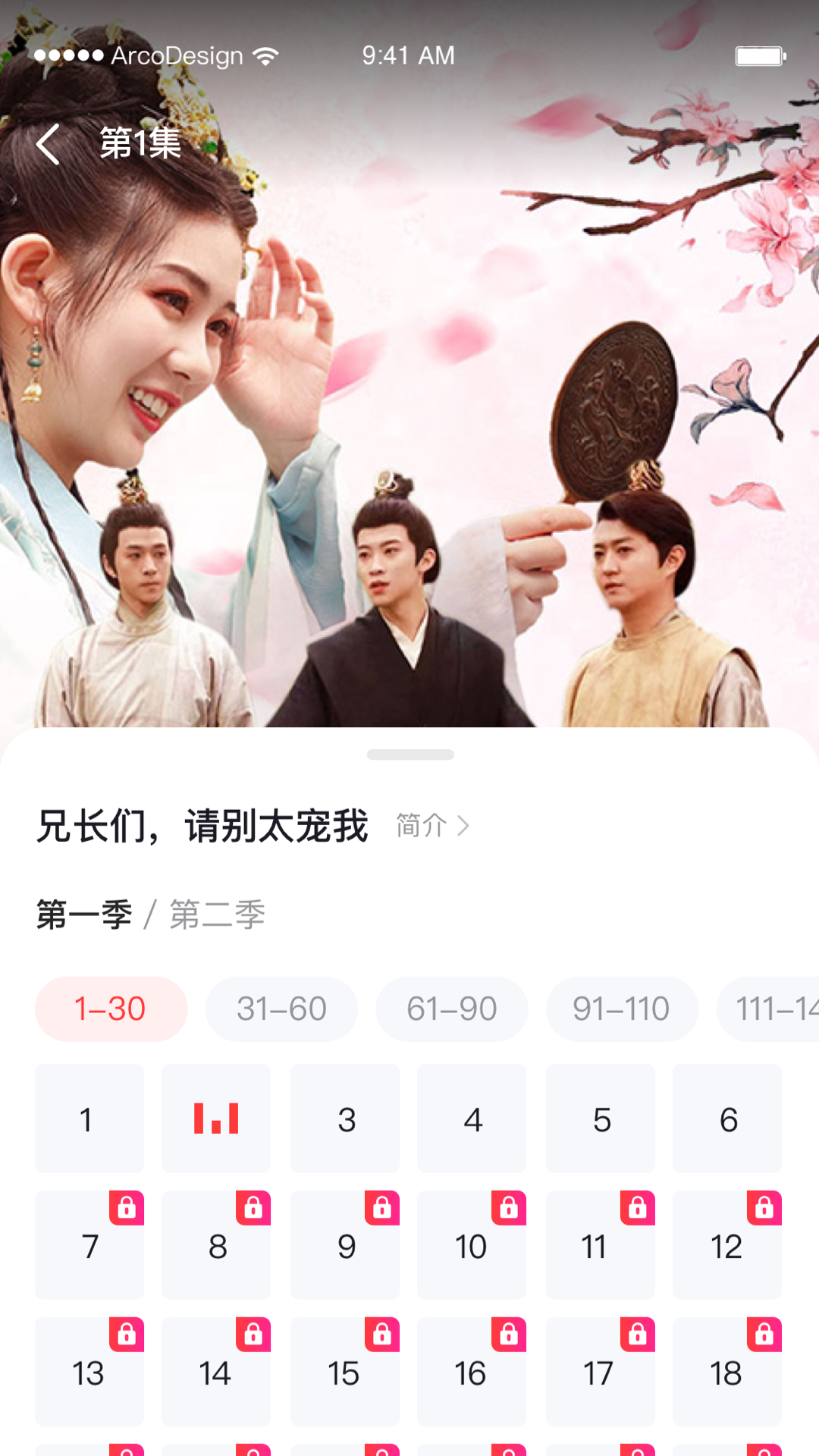The height and width of the screenshot is (1456, 819).
Task: Switch to 第二季 season
Action: pyautogui.click(x=217, y=915)
